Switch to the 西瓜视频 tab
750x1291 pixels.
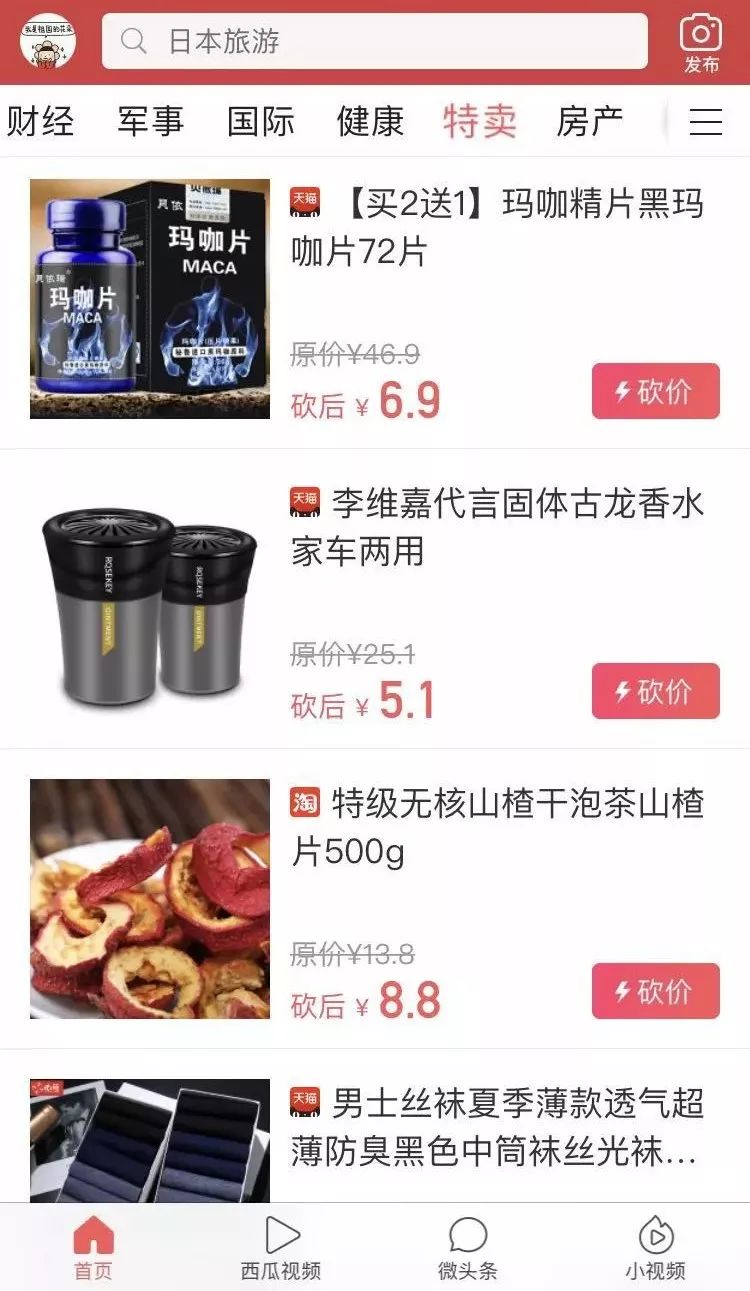point(281,1248)
